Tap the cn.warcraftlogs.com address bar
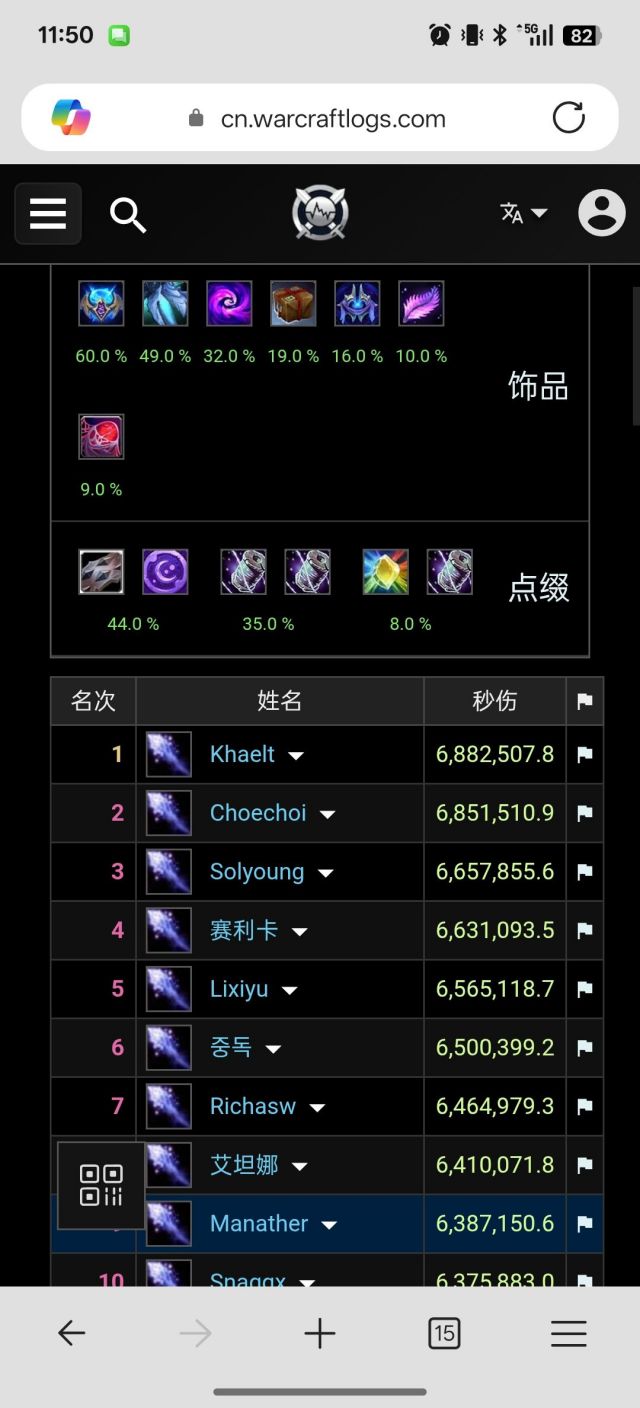The image size is (640, 1408). [x=333, y=119]
